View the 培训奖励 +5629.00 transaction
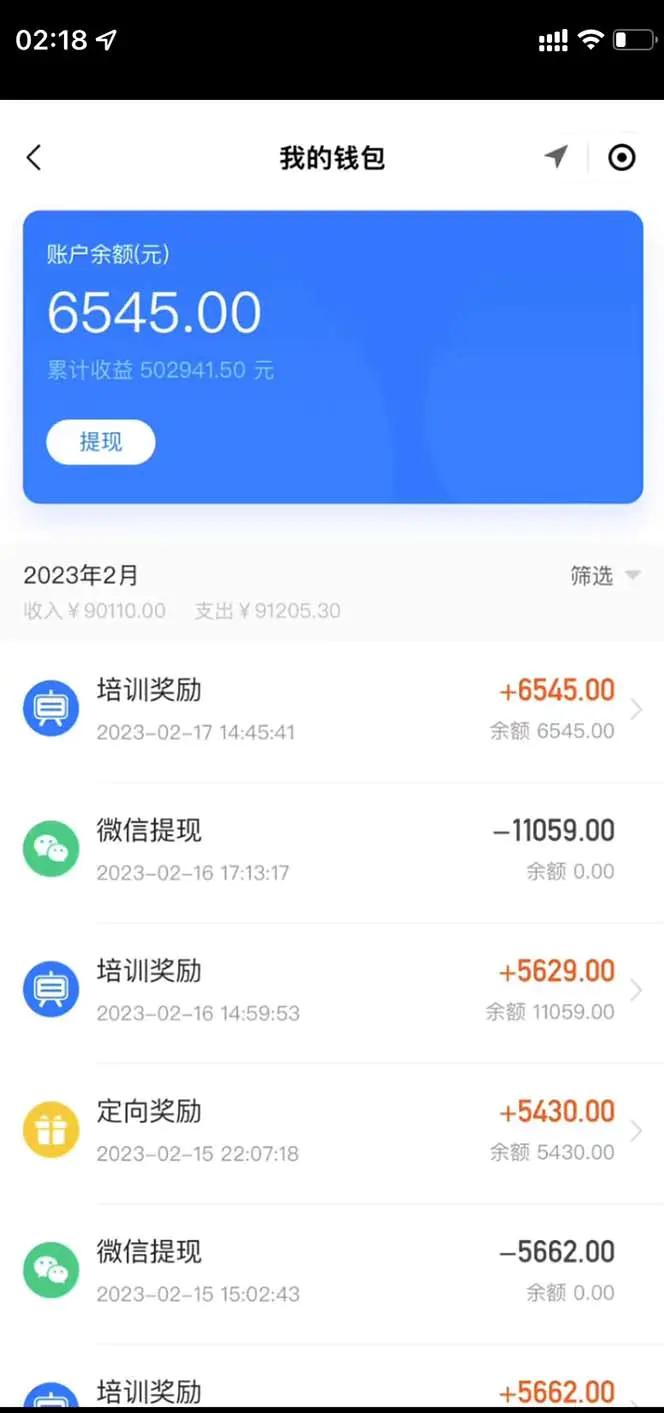 tap(332, 991)
